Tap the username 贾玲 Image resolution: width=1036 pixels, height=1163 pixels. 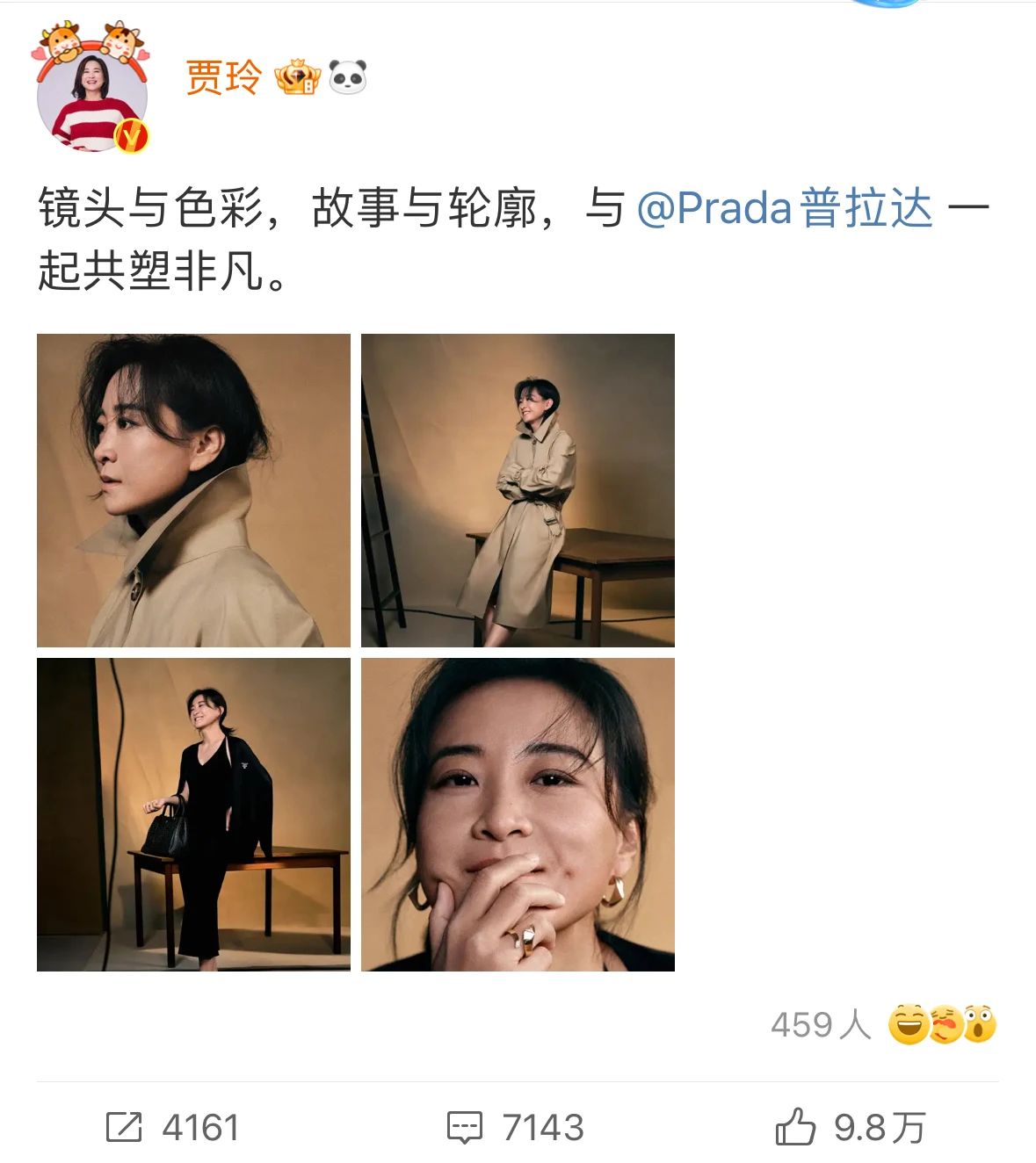[224, 77]
